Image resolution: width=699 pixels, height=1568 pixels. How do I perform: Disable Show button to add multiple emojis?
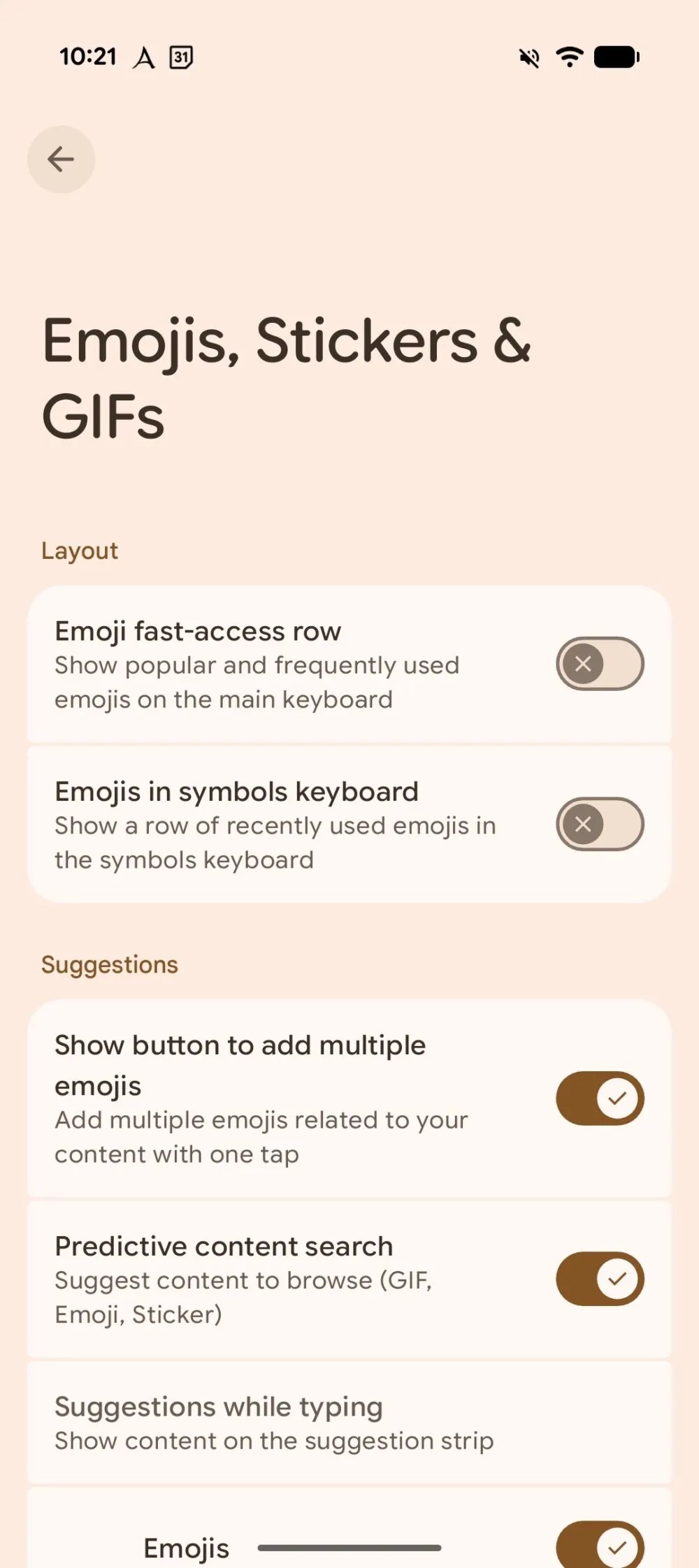pos(599,1098)
